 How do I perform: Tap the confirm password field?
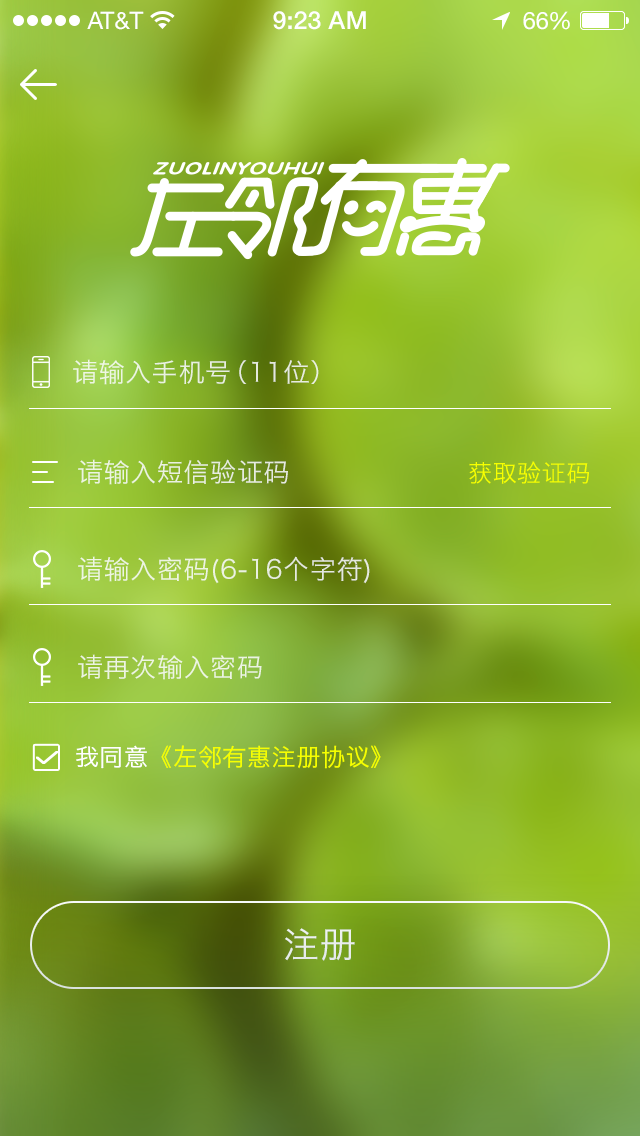click(320, 667)
